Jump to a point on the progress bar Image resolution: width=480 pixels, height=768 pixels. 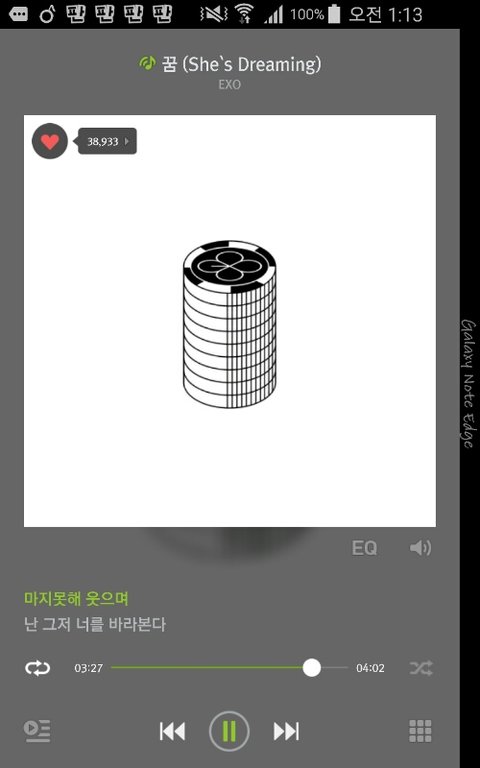(x=229, y=668)
